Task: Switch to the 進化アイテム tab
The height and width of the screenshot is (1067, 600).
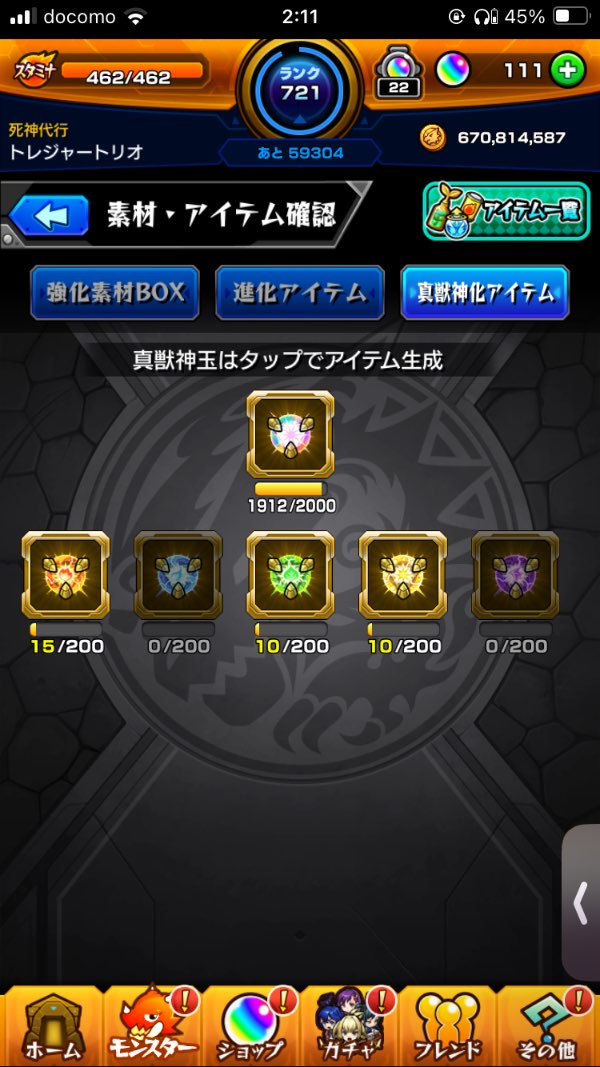Action: coord(300,292)
